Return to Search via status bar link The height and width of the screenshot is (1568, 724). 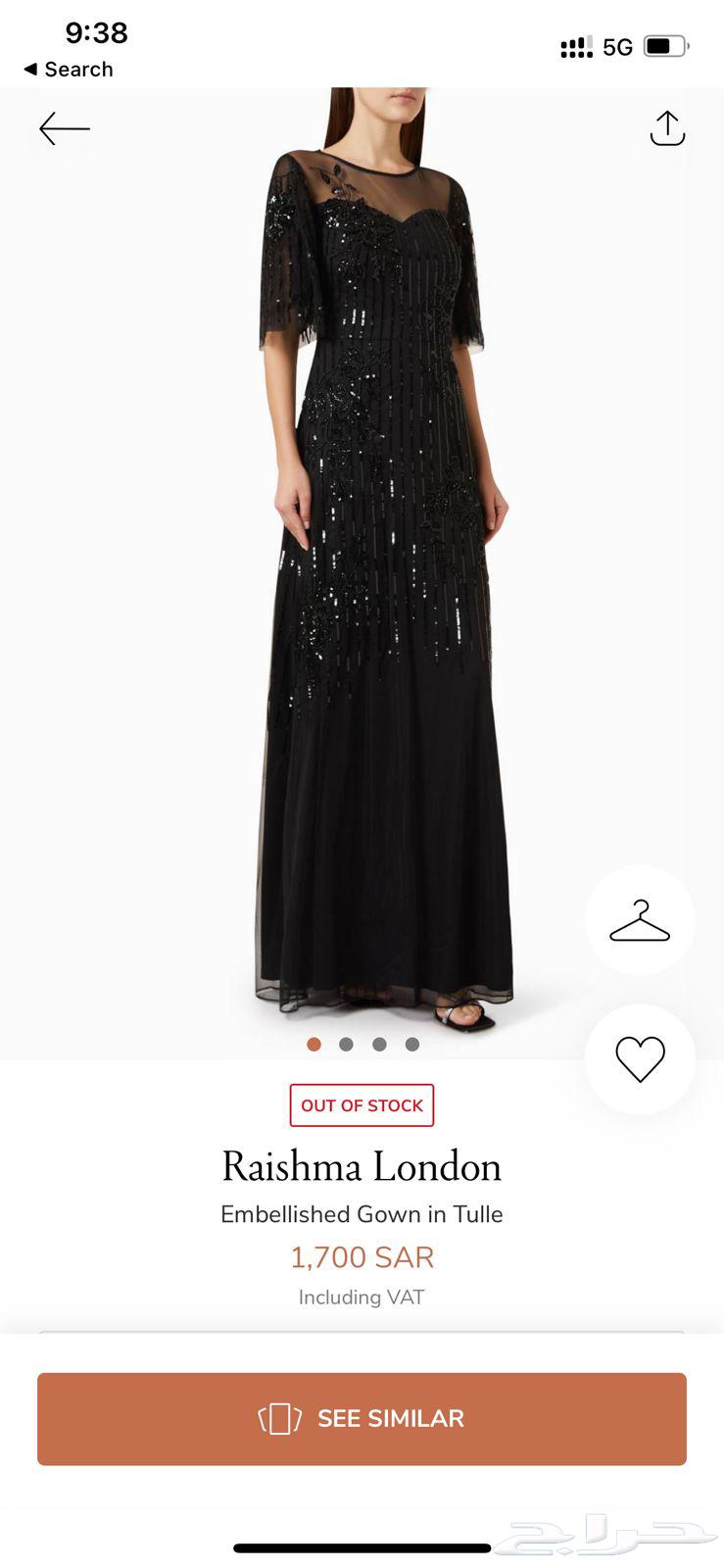point(69,70)
